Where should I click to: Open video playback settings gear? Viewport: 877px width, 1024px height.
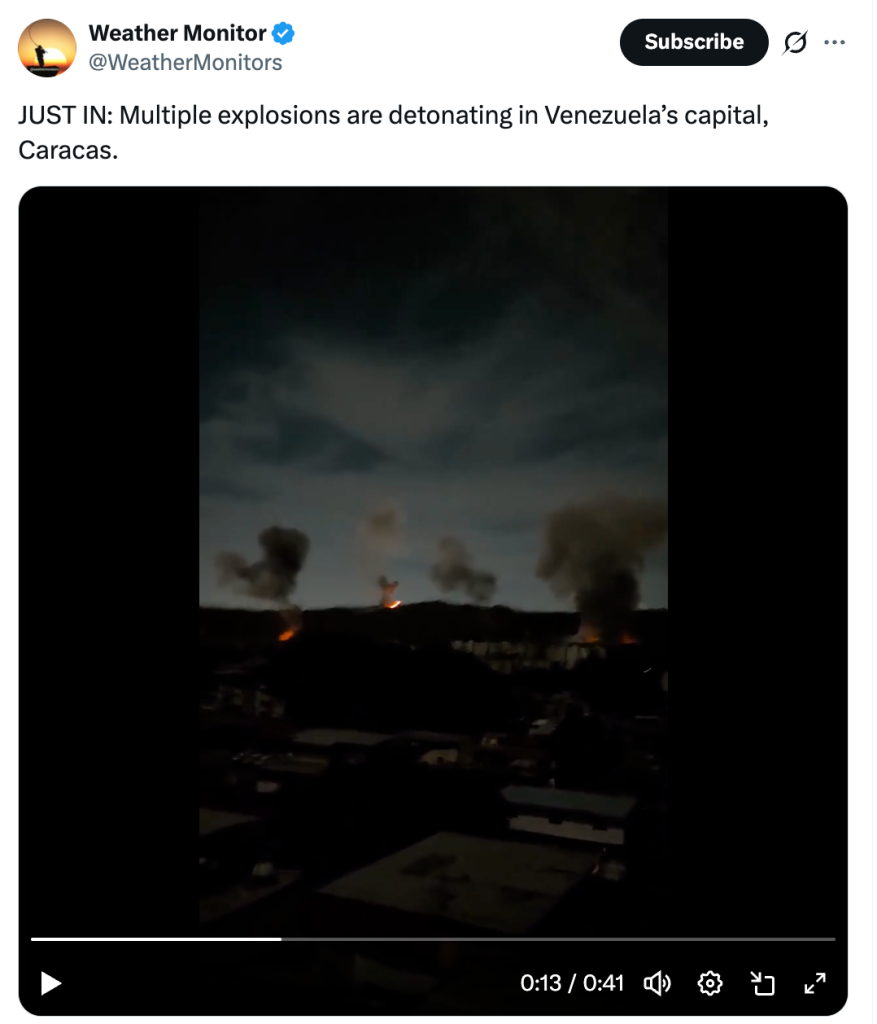(710, 983)
